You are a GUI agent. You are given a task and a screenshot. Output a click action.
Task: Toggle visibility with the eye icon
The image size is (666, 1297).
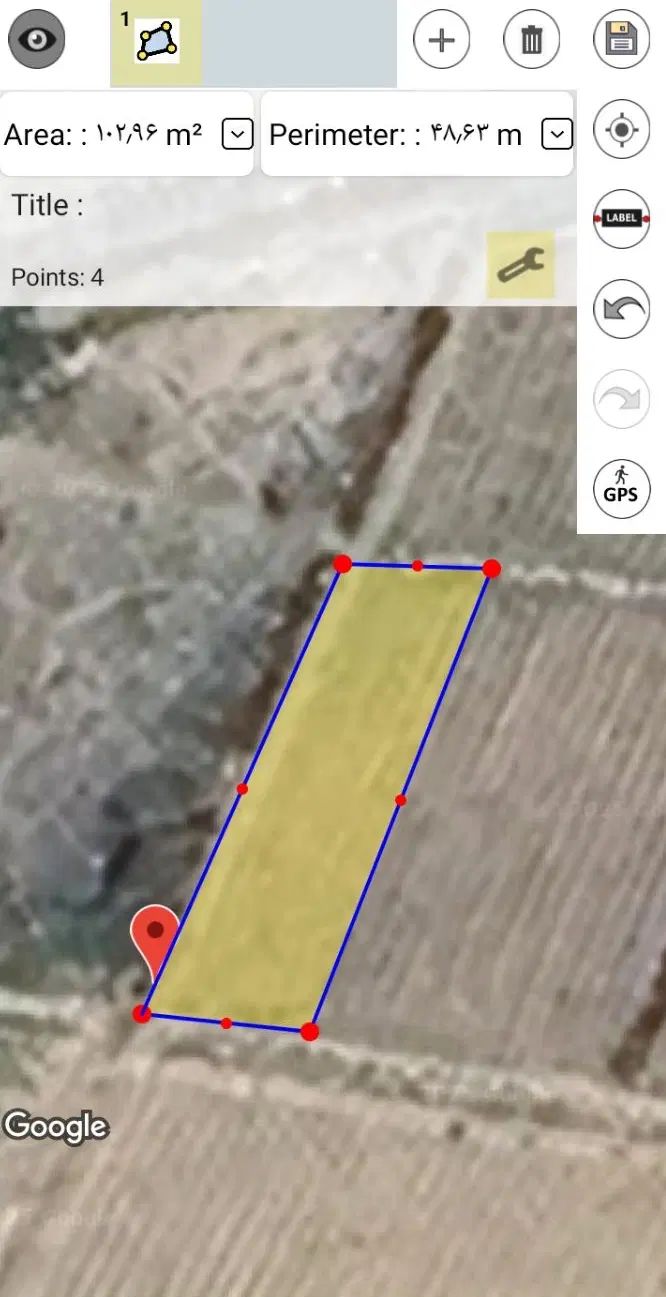click(37, 40)
